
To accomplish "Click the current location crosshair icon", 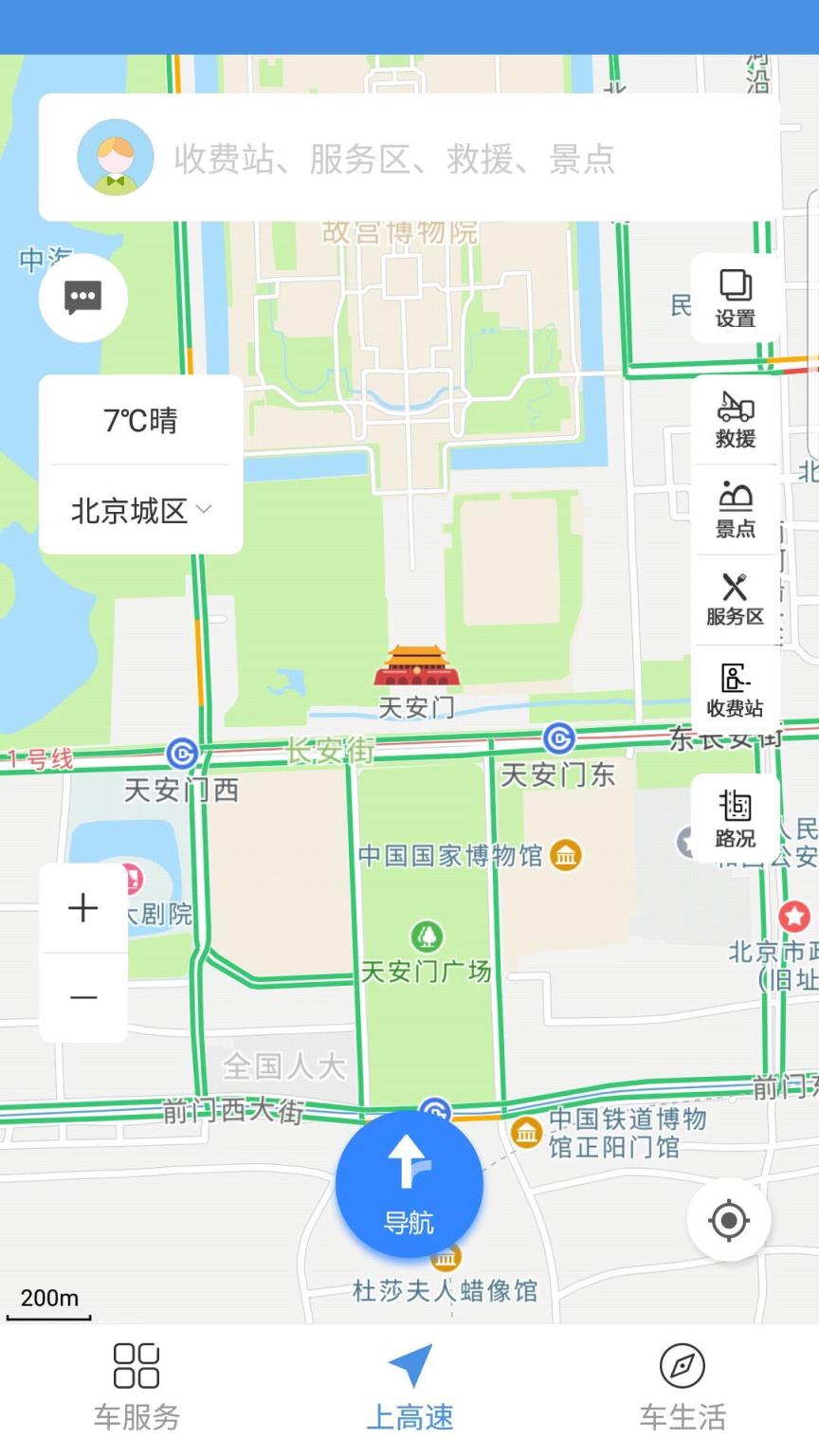I will 728,1221.
